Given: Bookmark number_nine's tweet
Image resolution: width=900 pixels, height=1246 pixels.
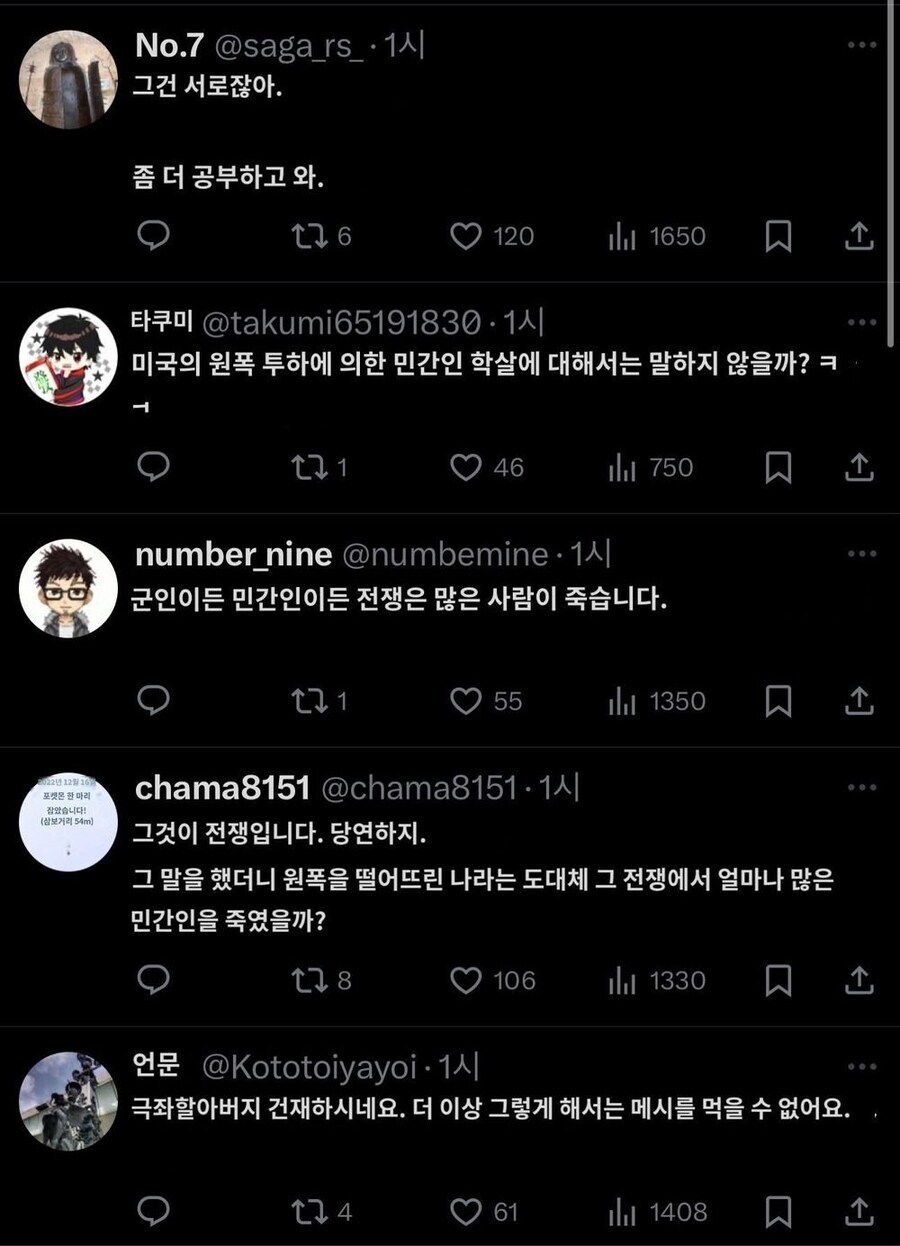Looking at the screenshot, I should pyautogui.click(x=781, y=702).
